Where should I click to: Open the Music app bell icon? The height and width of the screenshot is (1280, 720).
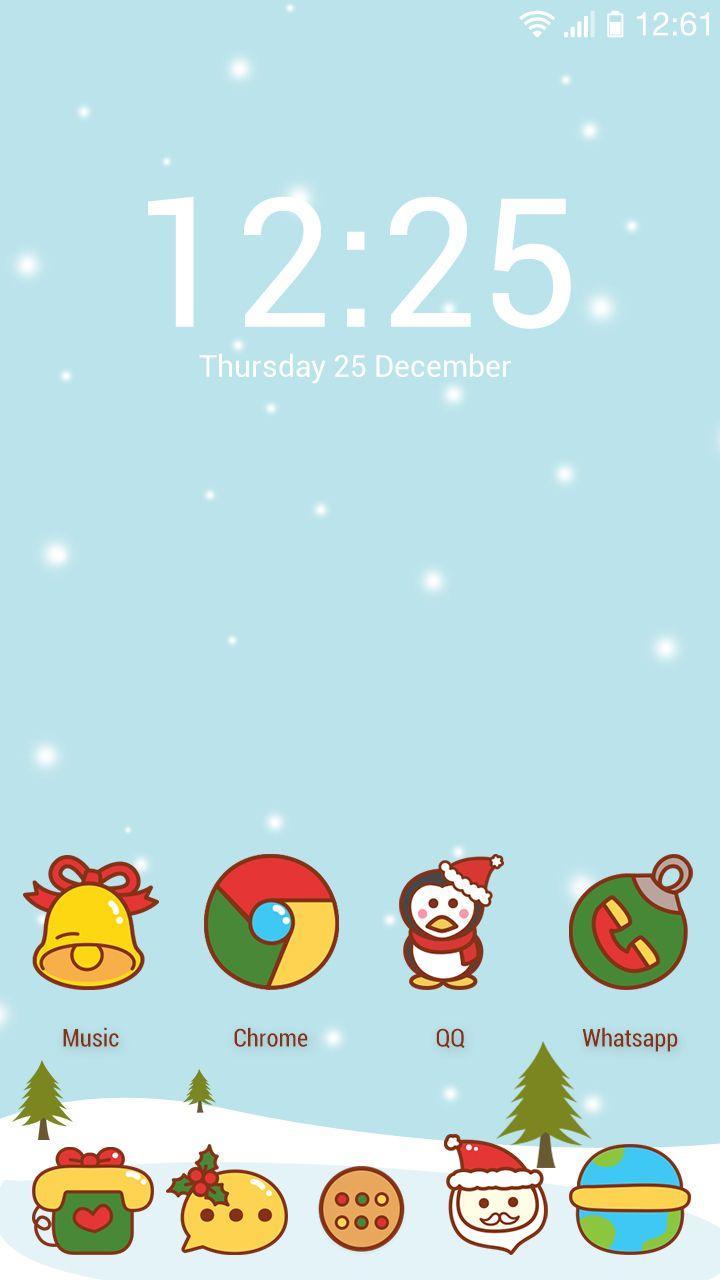(x=88, y=925)
